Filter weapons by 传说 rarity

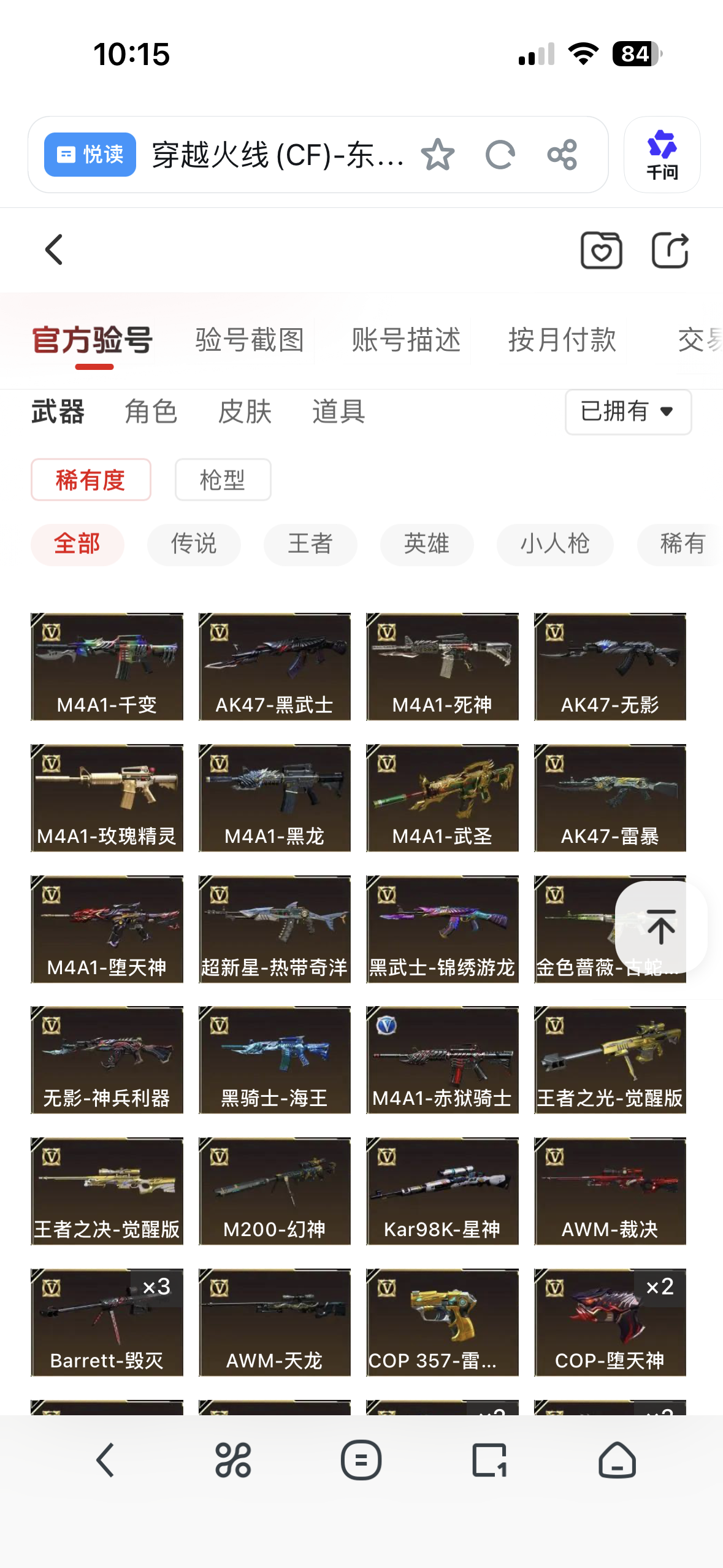(194, 544)
